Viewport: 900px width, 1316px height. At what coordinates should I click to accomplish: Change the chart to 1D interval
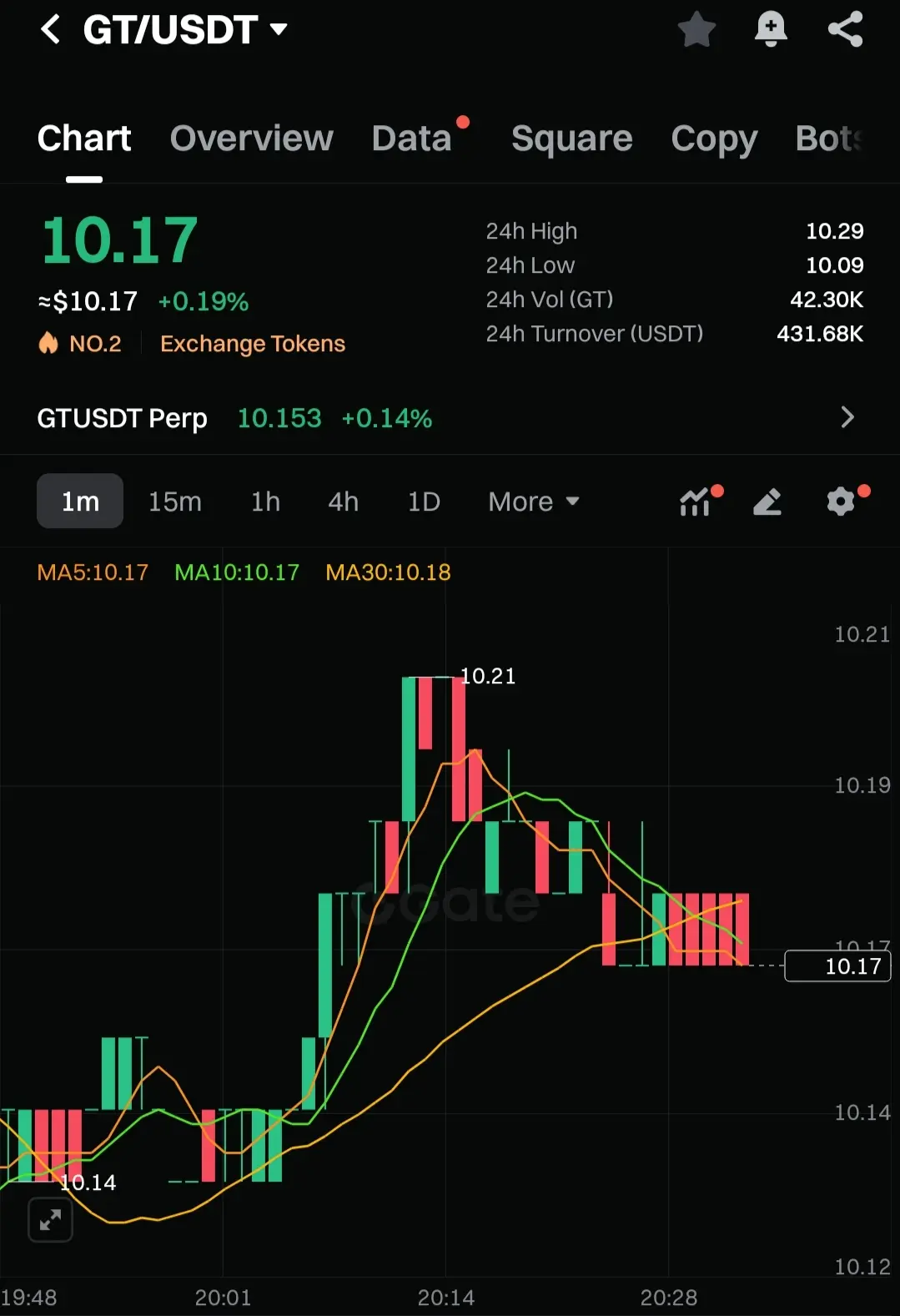click(424, 502)
